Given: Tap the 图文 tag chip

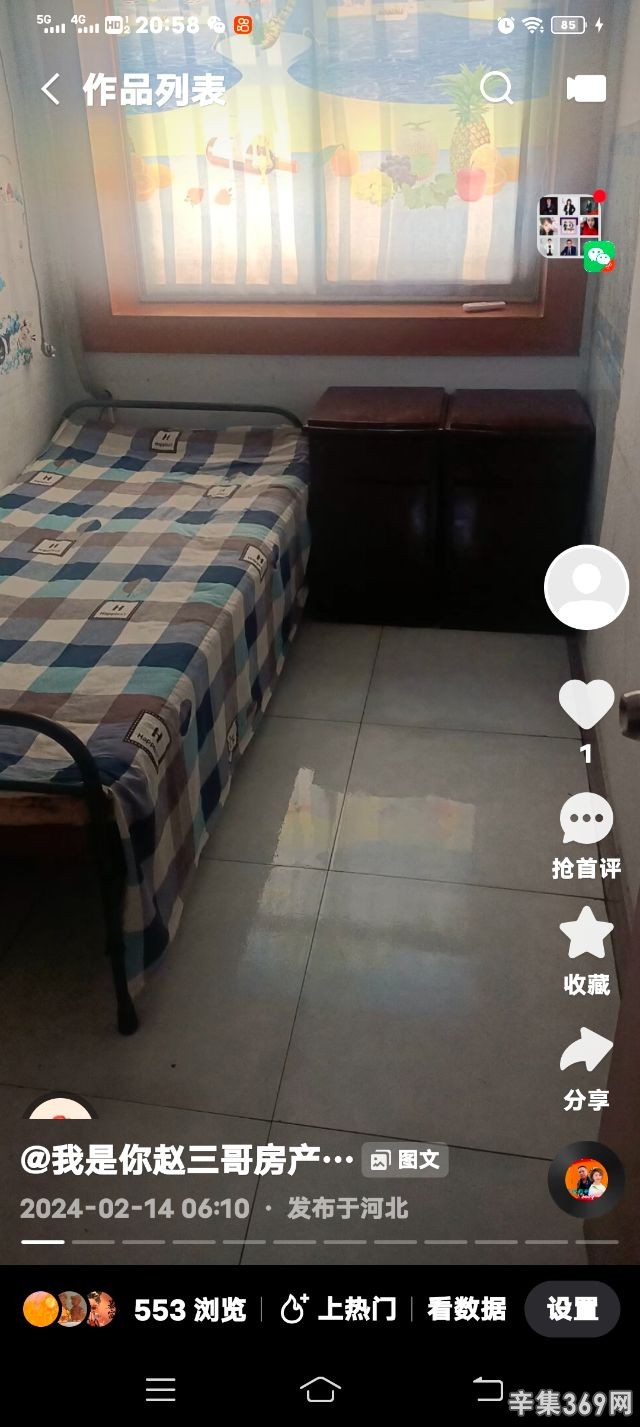Looking at the screenshot, I should pos(404,1160).
